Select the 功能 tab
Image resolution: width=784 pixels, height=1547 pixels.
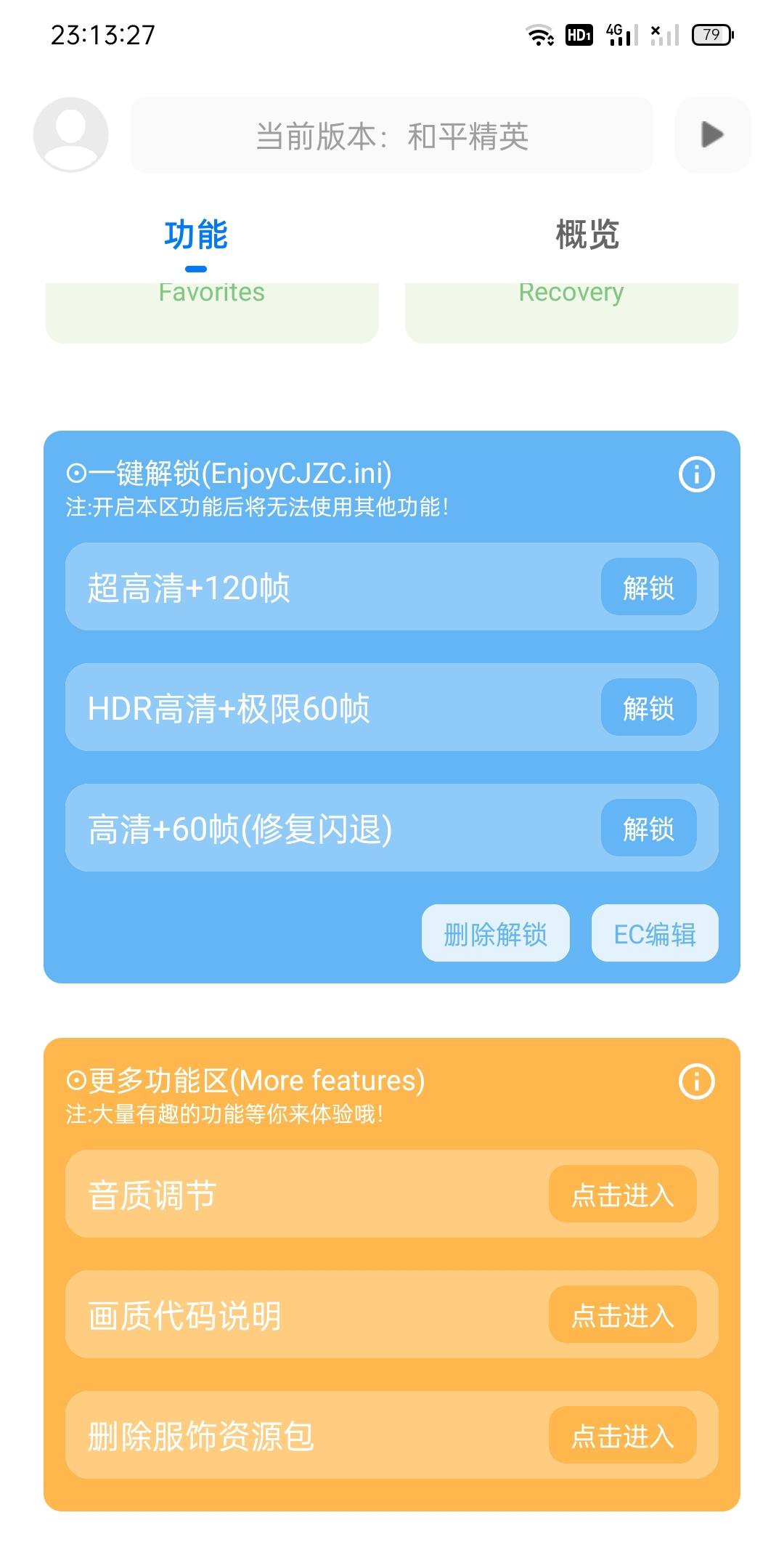point(196,234)
